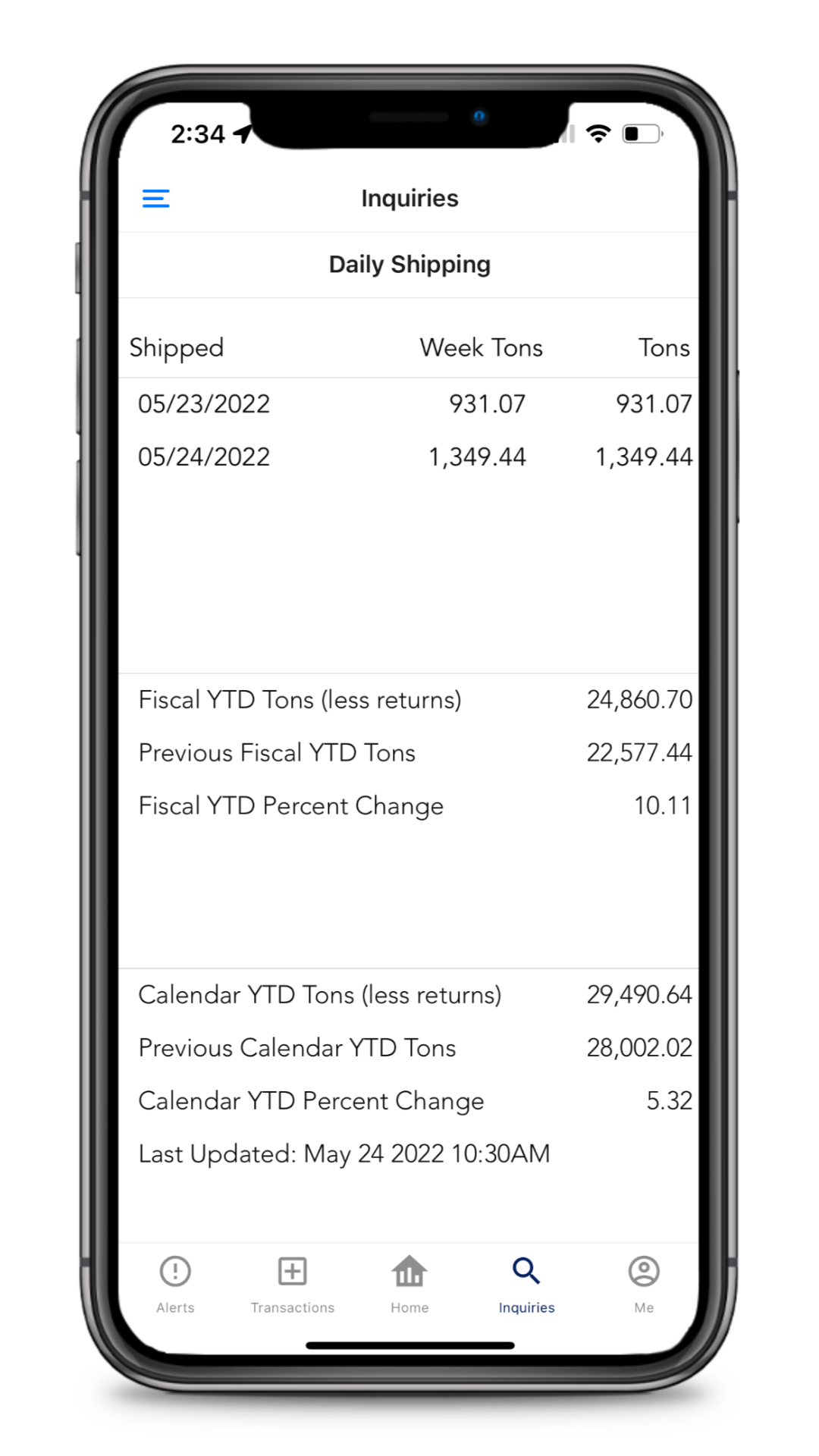The width and height of the screenshot is (819, 1456).
Task: Select the Inquiries tab
Action: (x=526, y=1285)
